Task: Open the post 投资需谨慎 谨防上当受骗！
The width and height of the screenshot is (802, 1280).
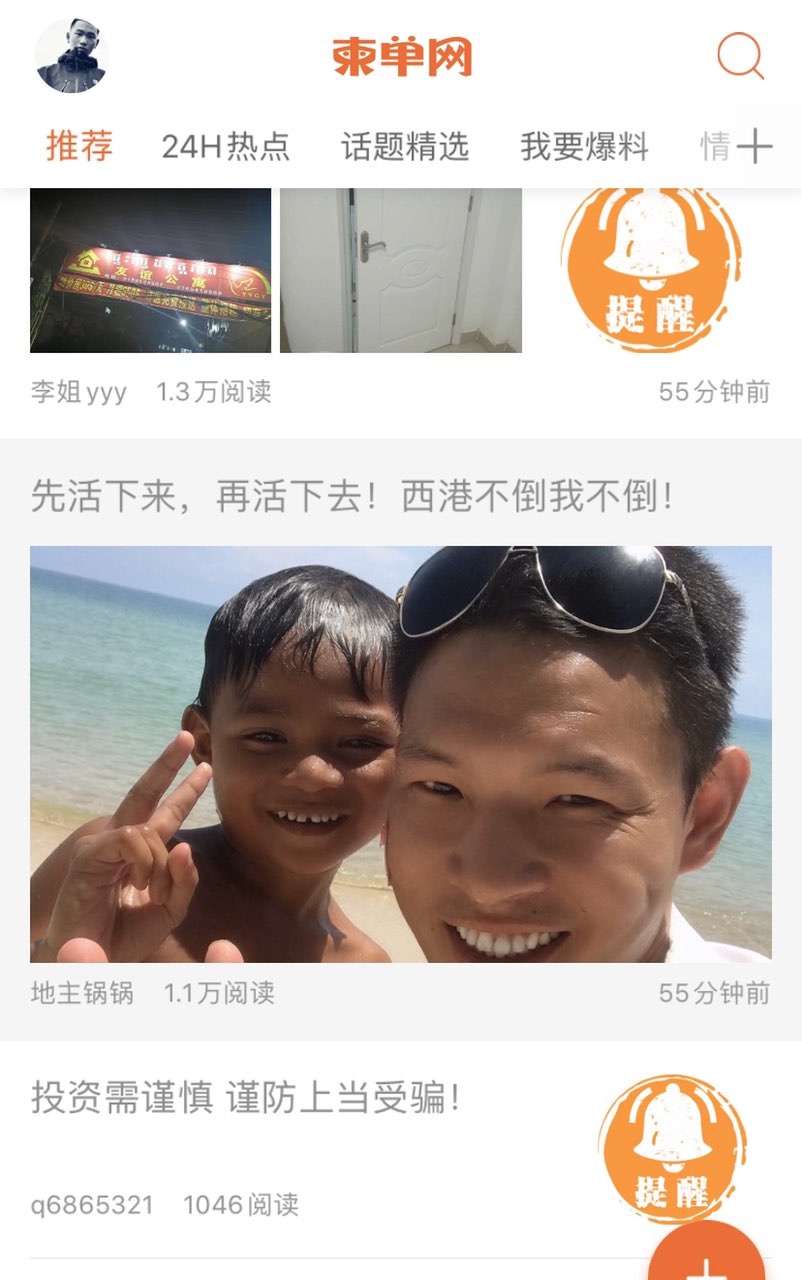Action: point(246,1100)
